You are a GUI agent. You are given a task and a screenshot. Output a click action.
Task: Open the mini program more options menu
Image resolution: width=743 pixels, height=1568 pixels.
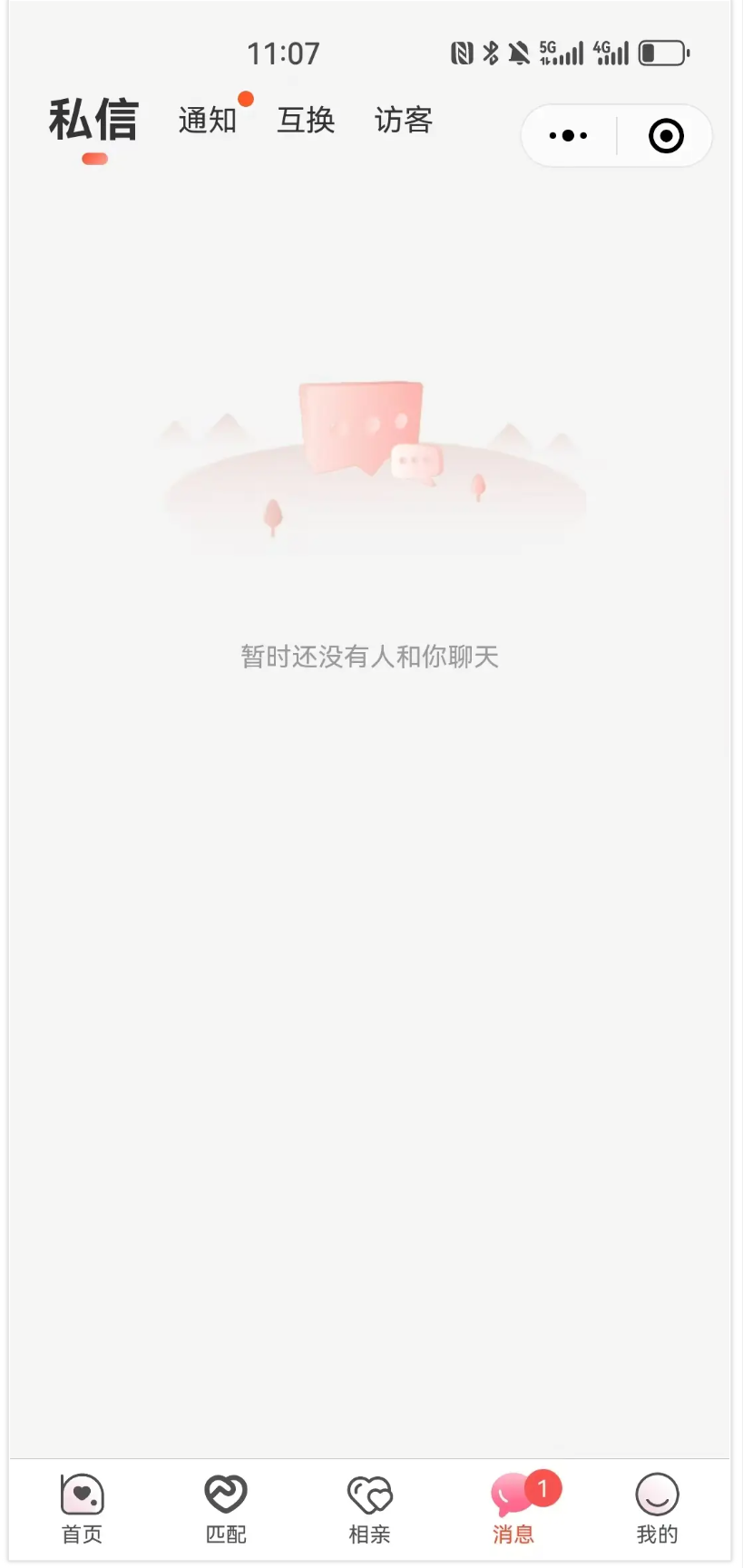(x=569, y=136)
